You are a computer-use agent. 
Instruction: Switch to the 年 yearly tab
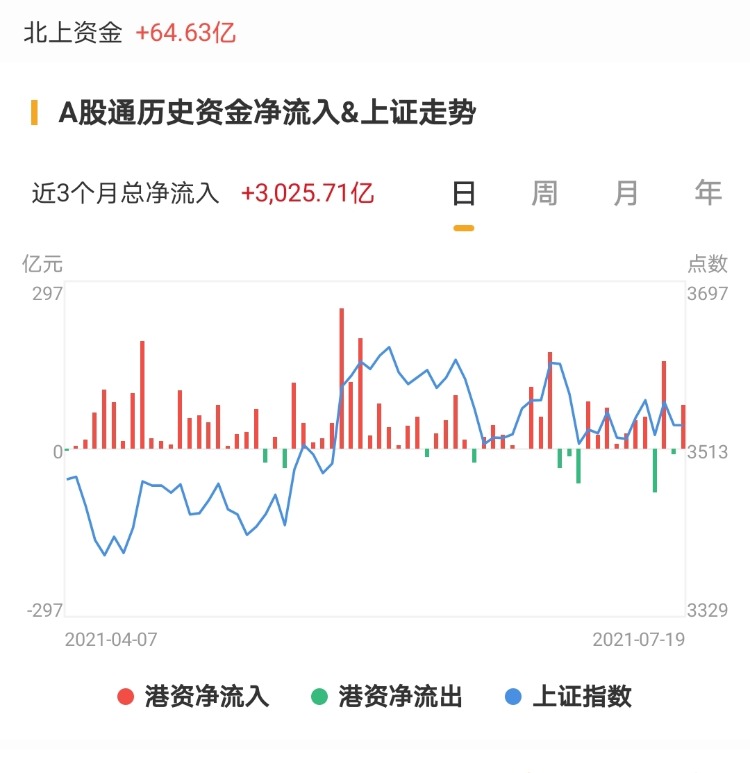708,193
